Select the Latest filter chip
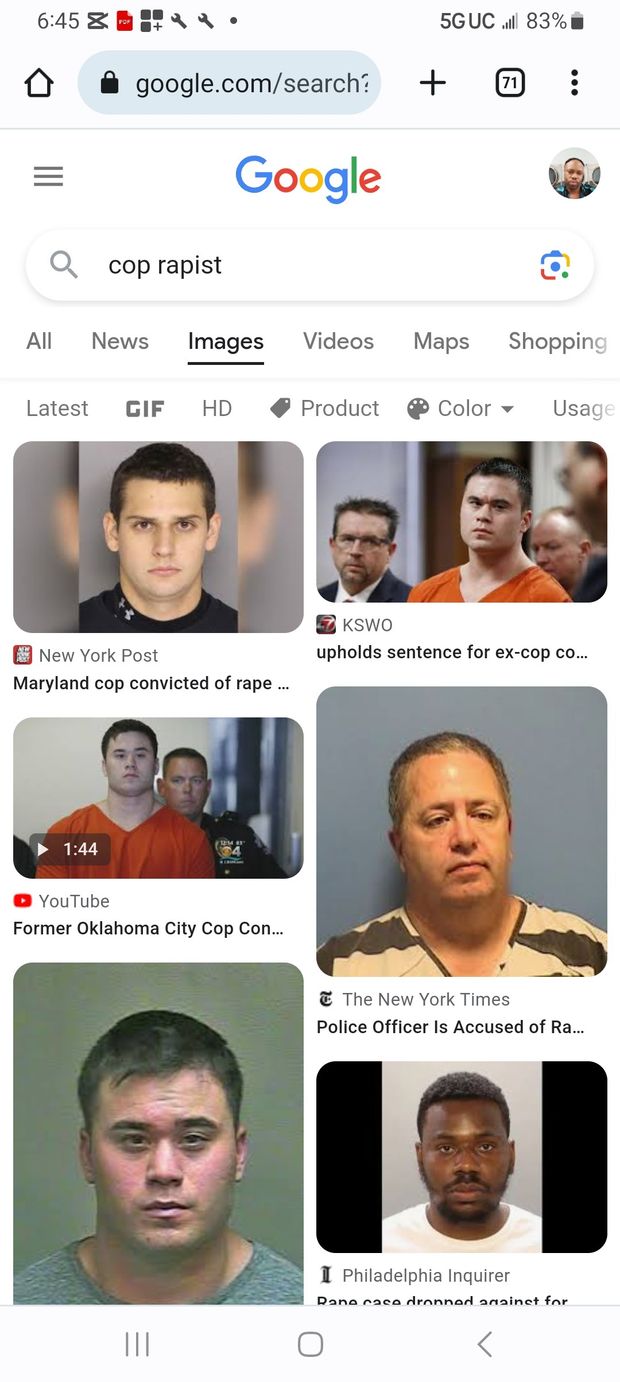 [57, 408]
